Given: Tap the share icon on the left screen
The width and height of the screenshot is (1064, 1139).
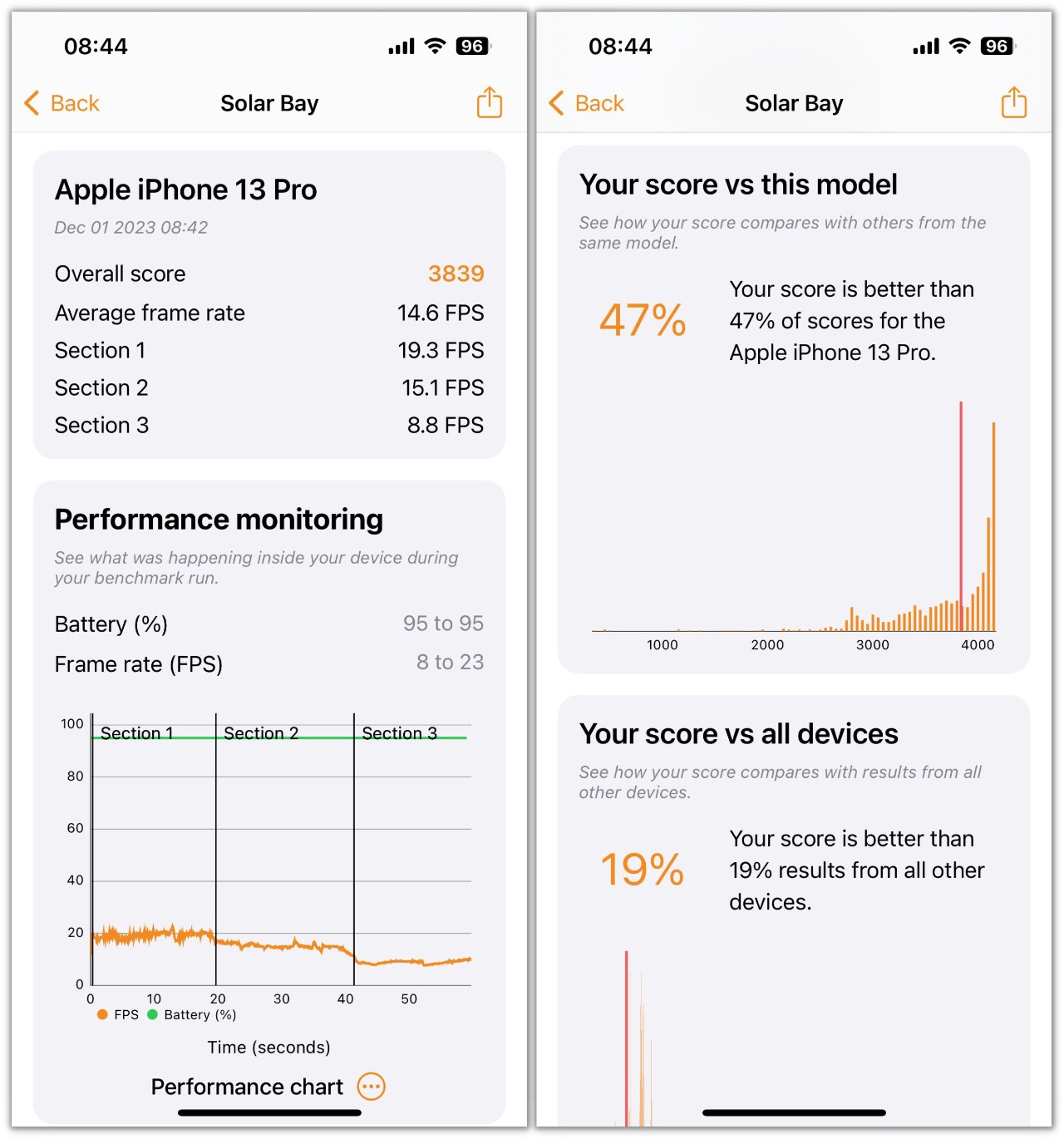Looking at the screenshot, I should pyautogui.click(x=489, y=102).
